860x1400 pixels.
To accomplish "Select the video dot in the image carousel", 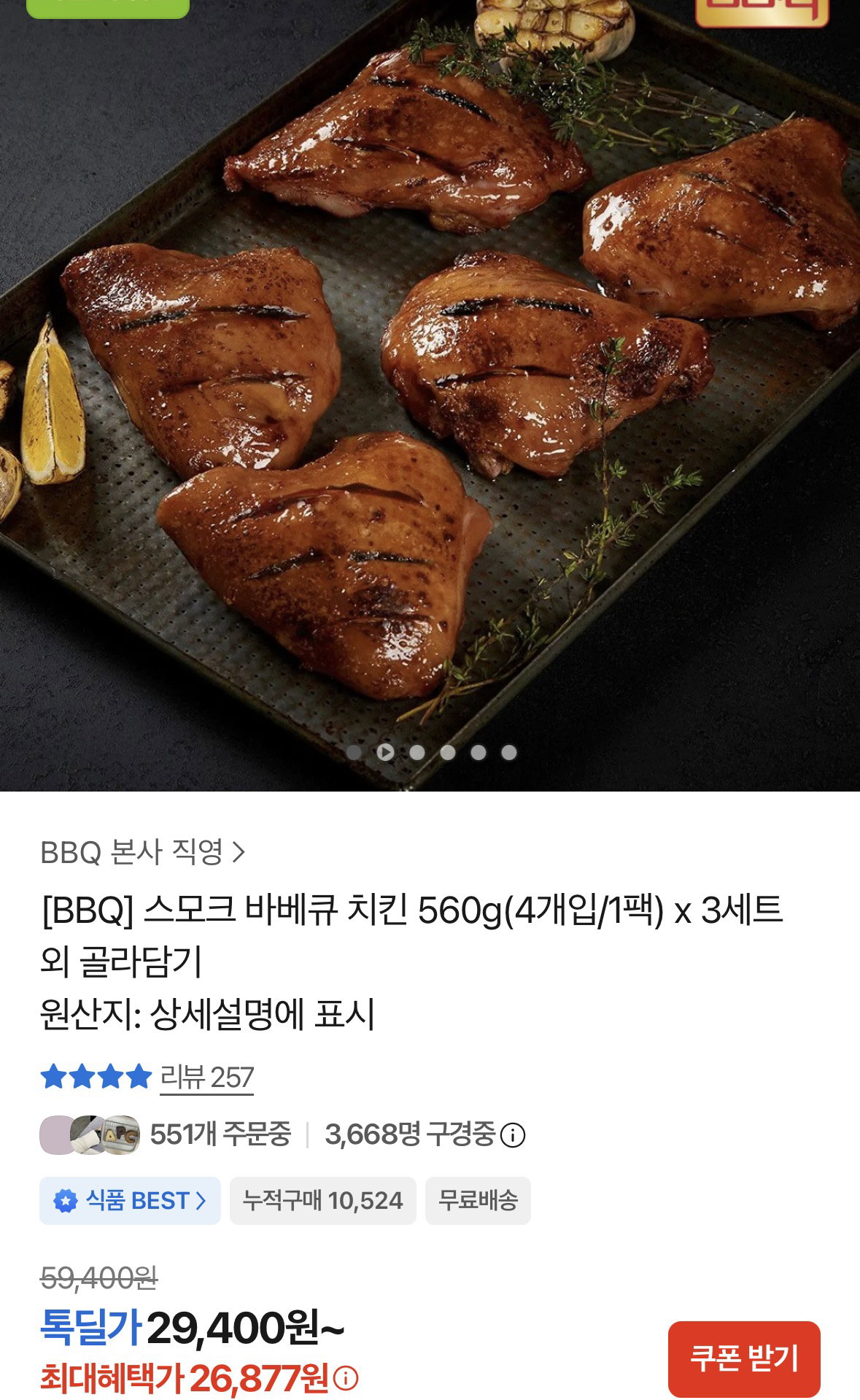I will coord(385,752).
